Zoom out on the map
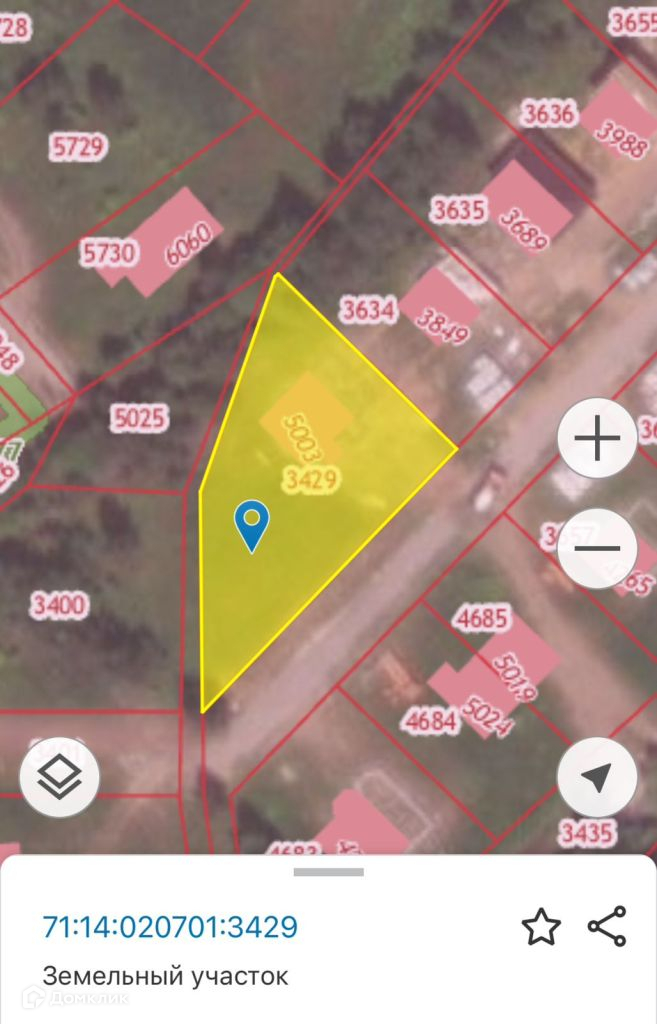This screenshot has width=657, height=1024. 597,548
